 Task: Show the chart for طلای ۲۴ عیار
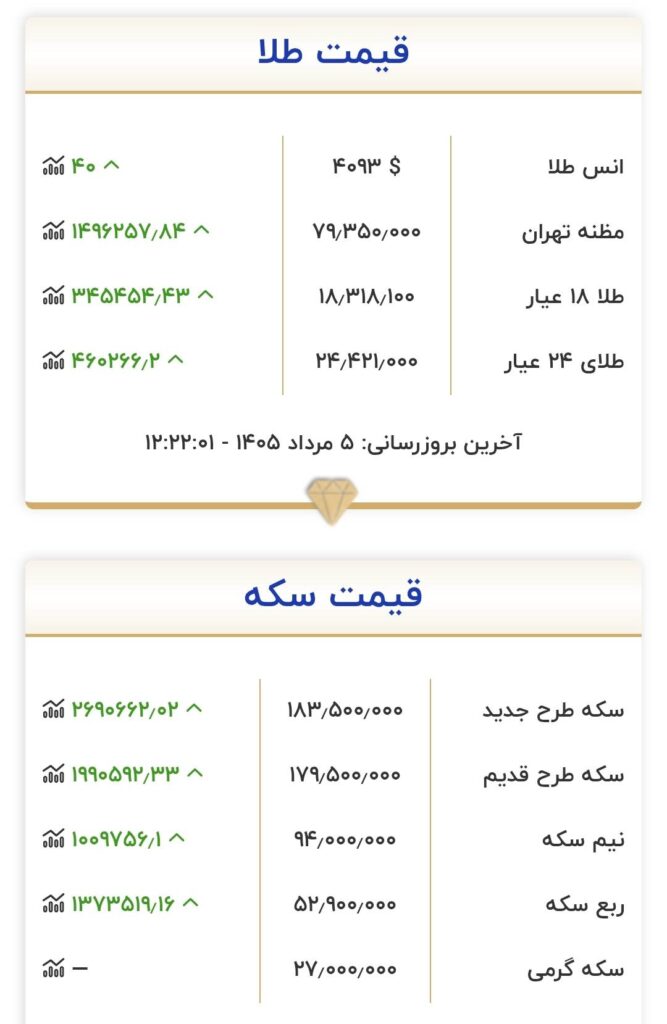click(54, 360)
